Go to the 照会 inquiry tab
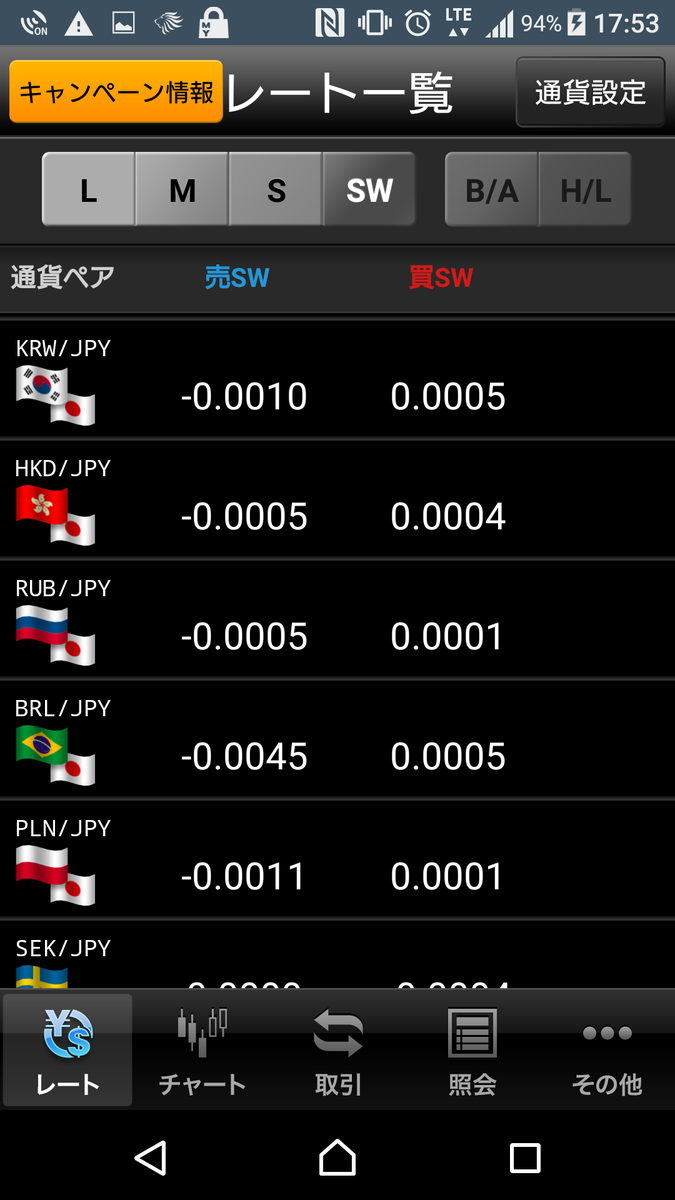The image size is (675, 1200). coord(472,1050)
